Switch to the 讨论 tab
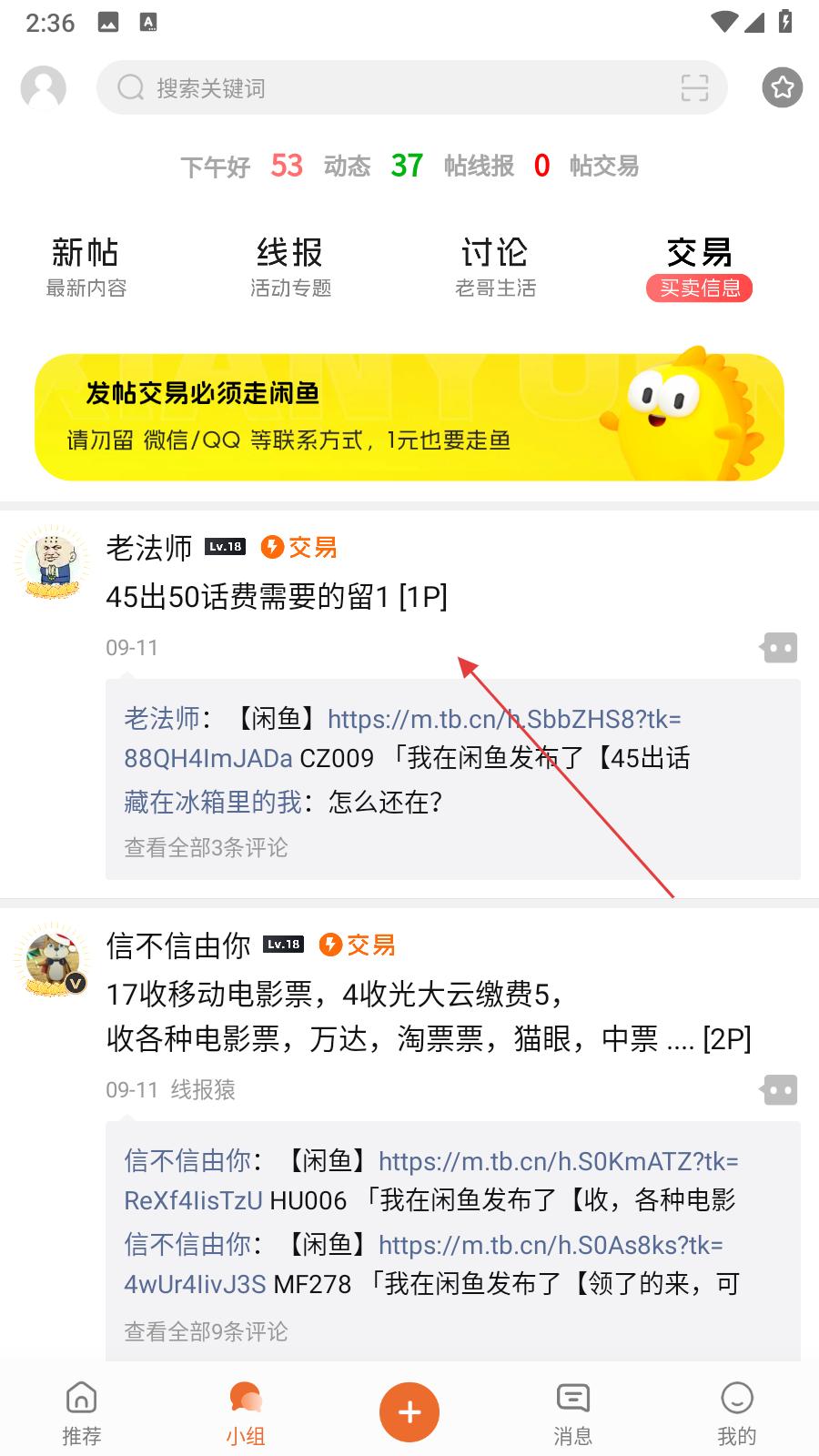819x1456 pixels. click(x=495, y=267)
